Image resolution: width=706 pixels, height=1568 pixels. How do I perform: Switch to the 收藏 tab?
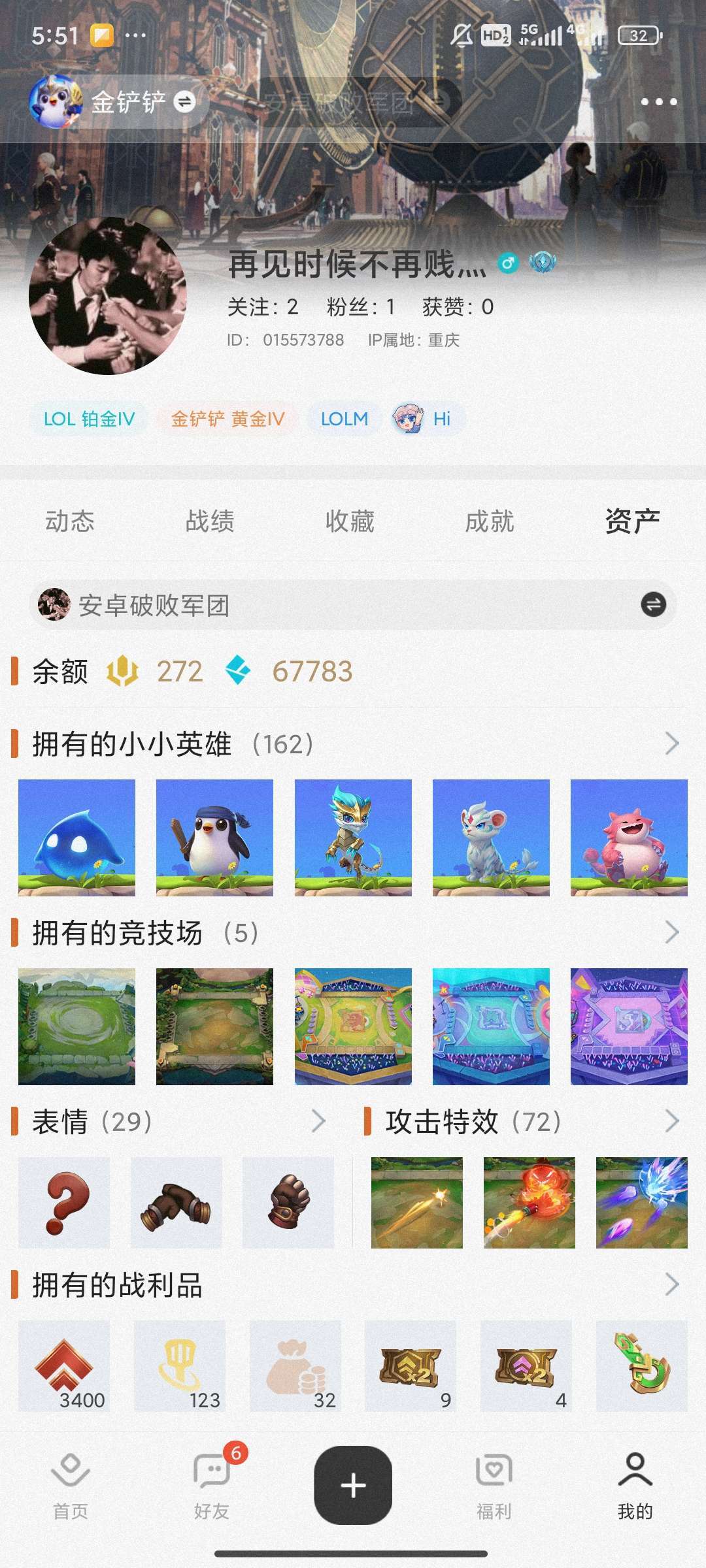tap(352, 521)
